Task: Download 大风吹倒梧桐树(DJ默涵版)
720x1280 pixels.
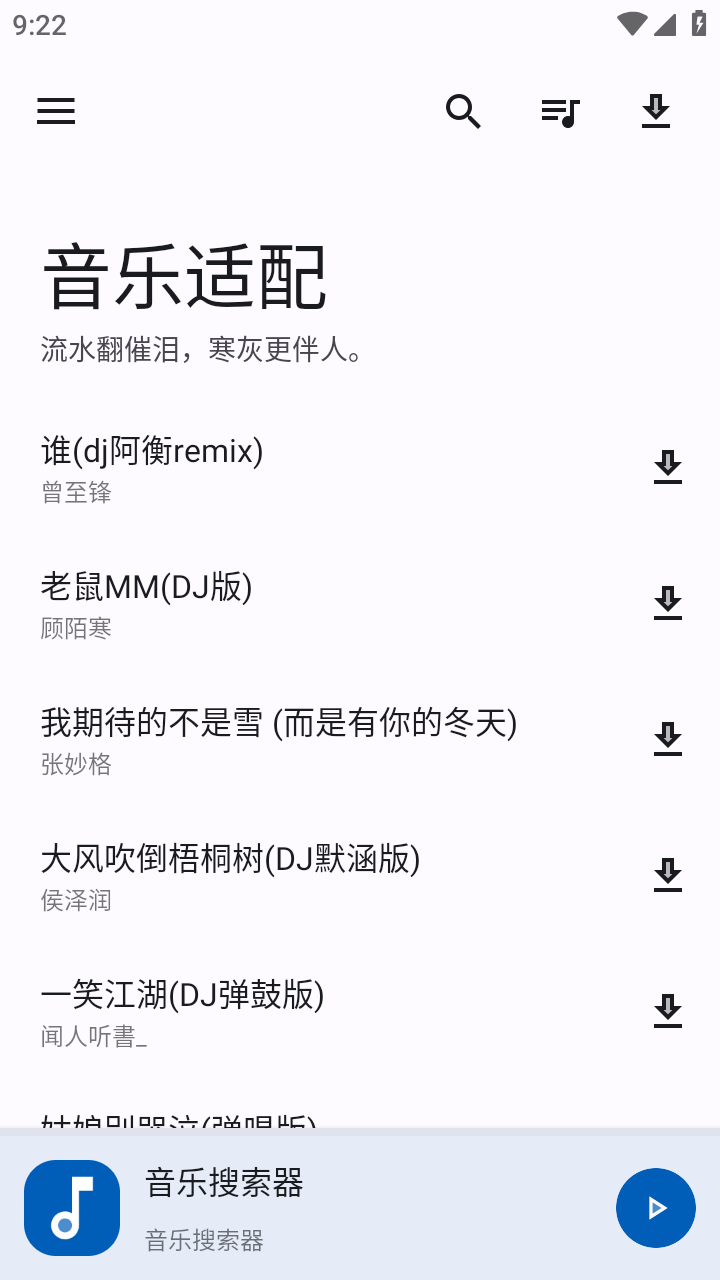Action: 668,876
